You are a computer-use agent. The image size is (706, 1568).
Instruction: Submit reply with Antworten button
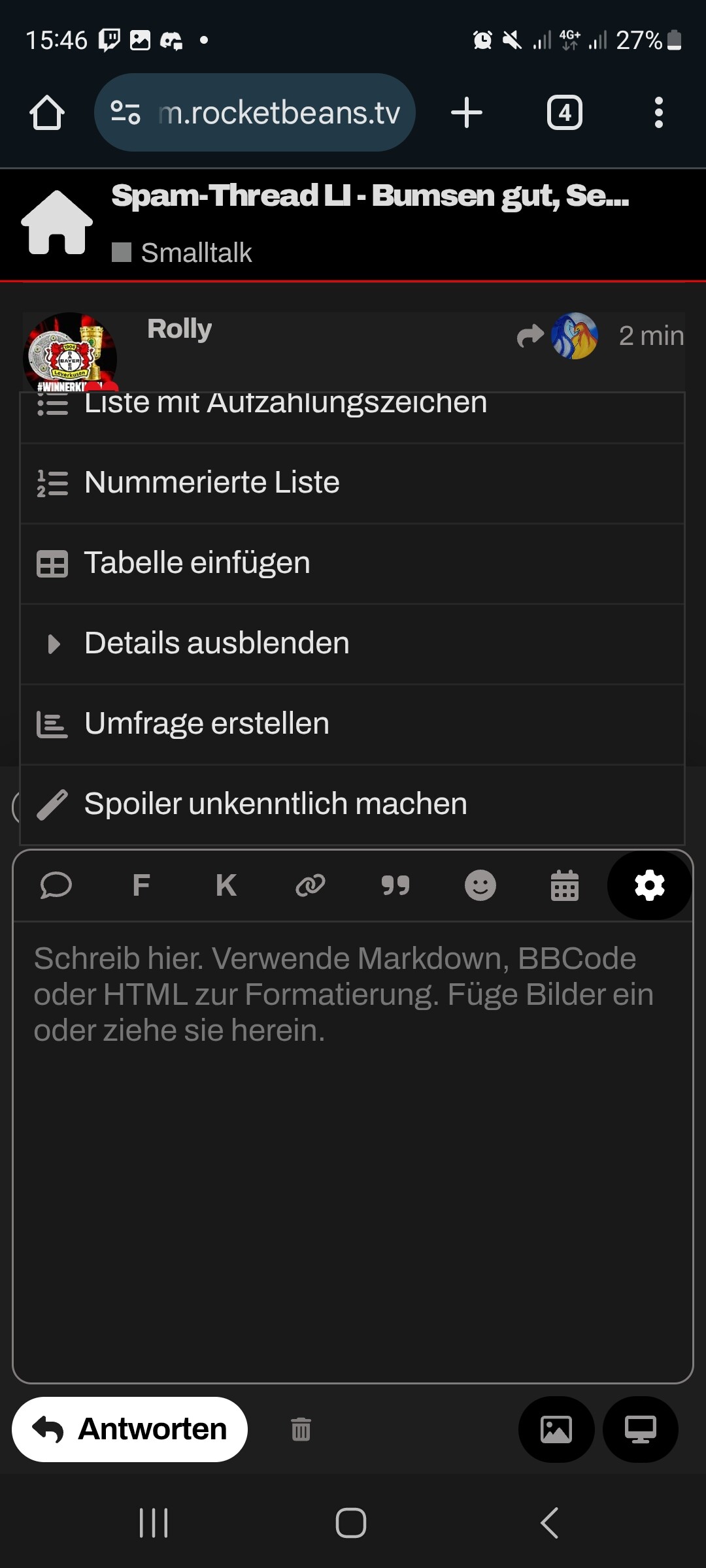pyautogui.click(x=129, y=1429)
